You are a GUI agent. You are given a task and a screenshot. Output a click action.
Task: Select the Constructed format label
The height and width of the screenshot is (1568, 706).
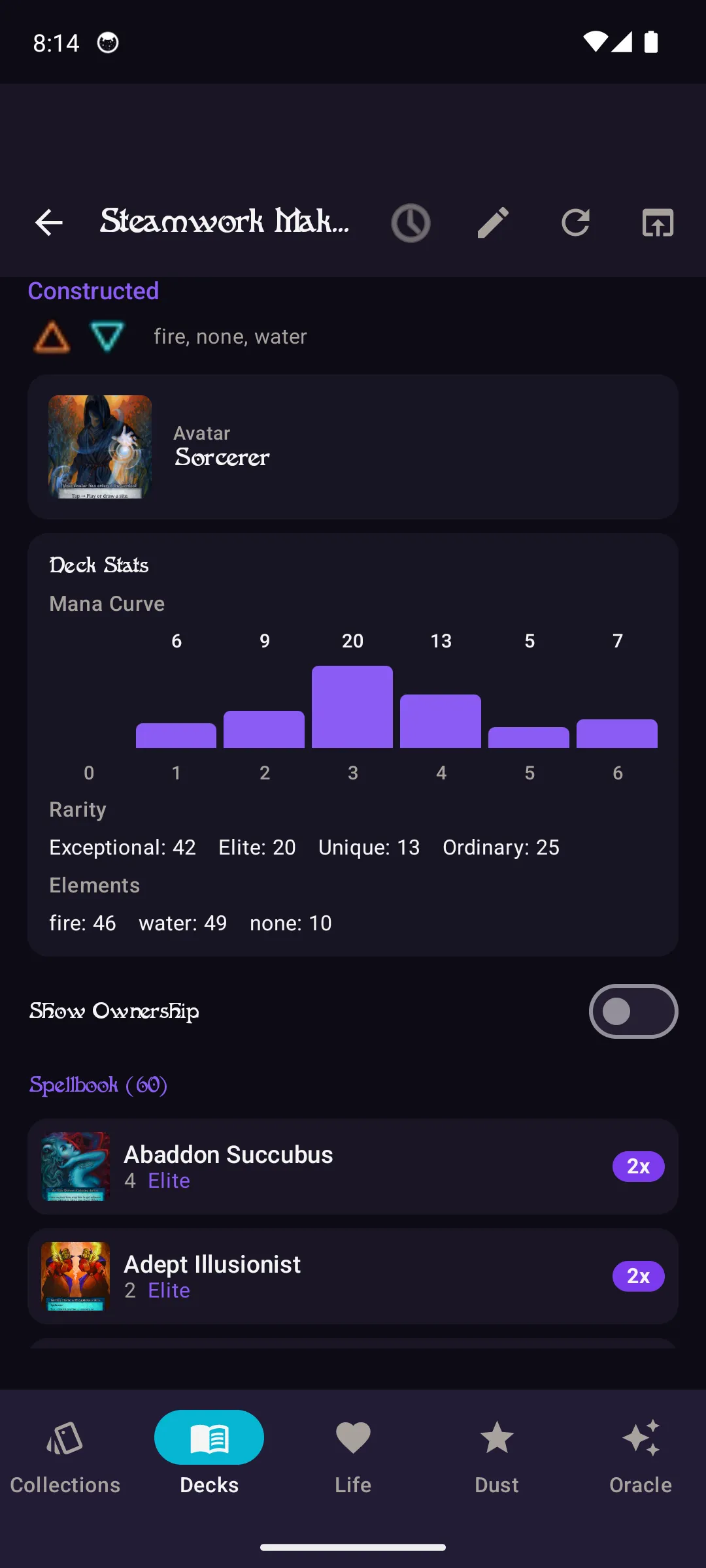point(93,291)
